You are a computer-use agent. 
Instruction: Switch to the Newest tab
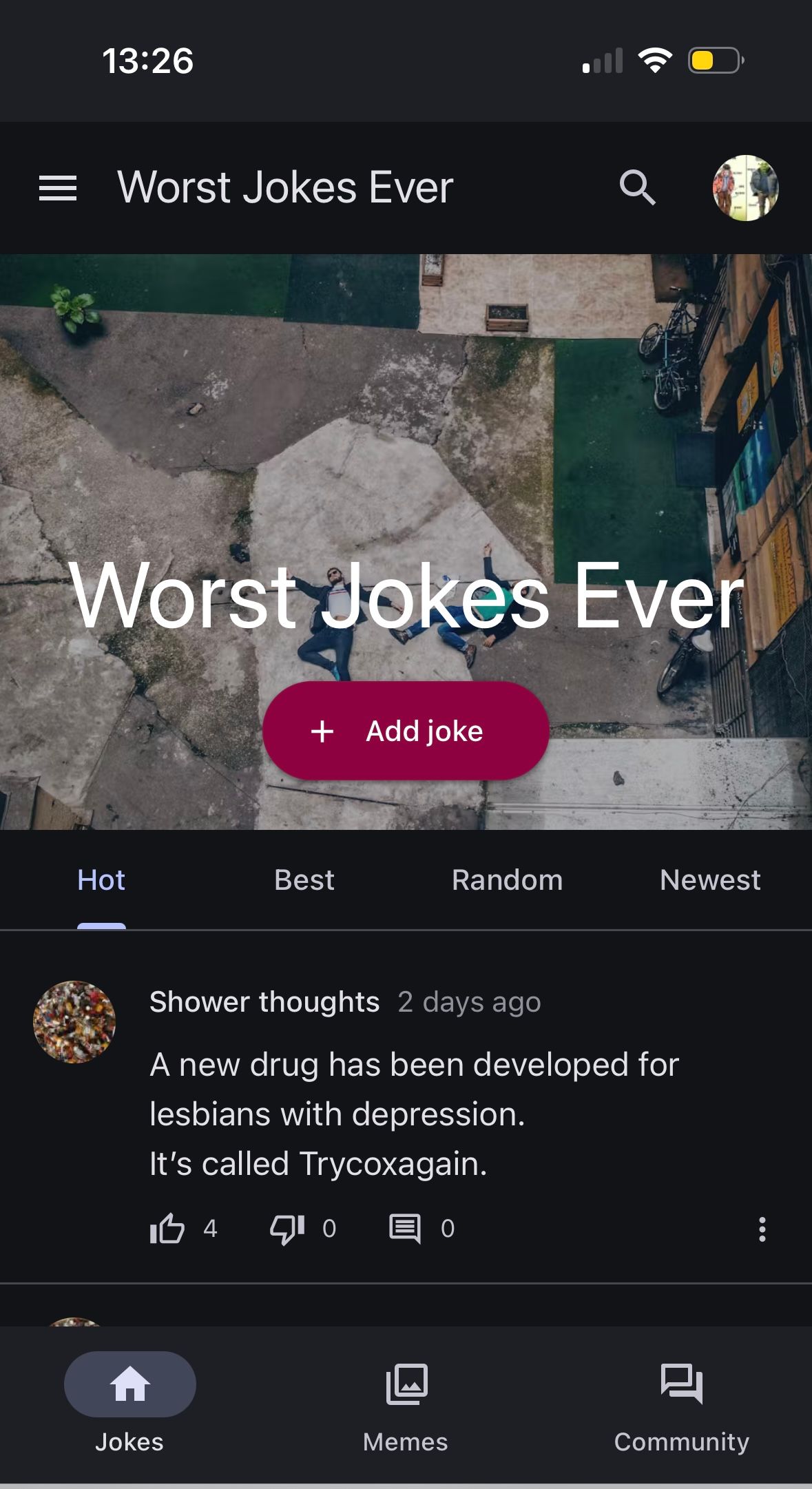click(x=710, y=880)
